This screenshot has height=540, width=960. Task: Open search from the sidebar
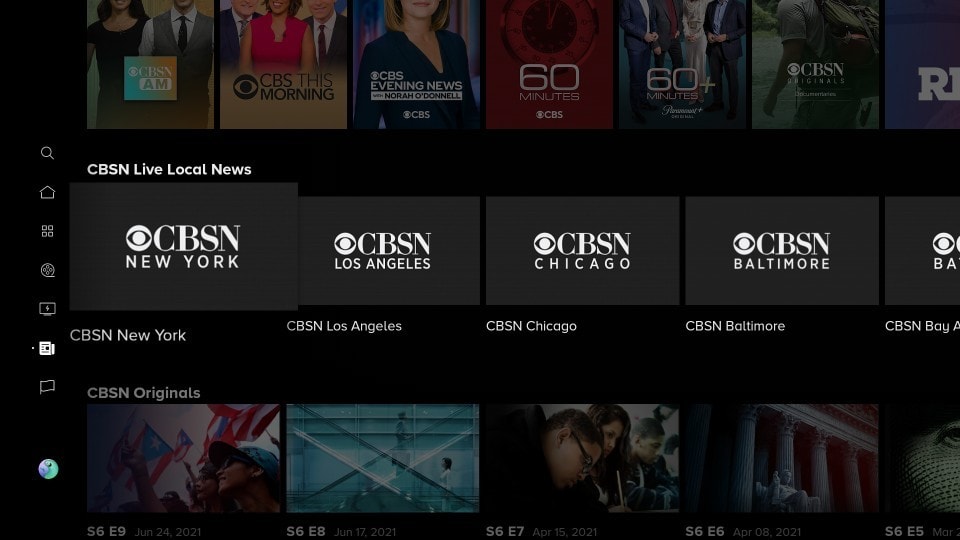click(47, 153)
